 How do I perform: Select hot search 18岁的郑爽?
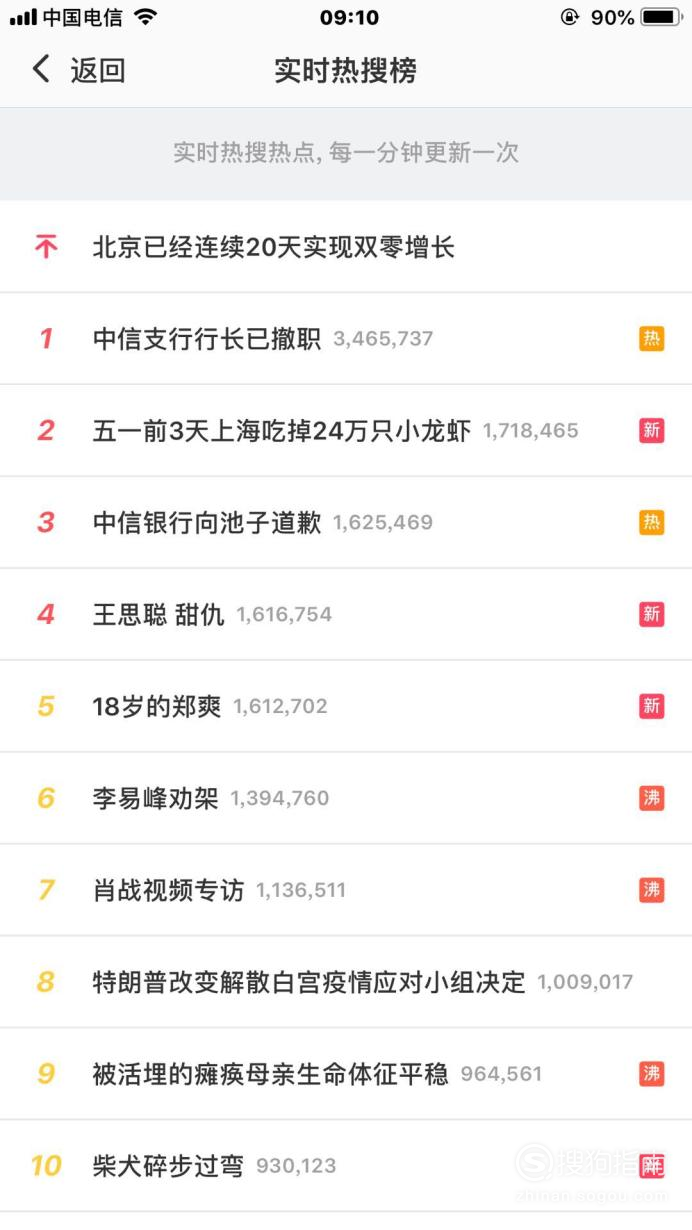[x=156, y=707]
